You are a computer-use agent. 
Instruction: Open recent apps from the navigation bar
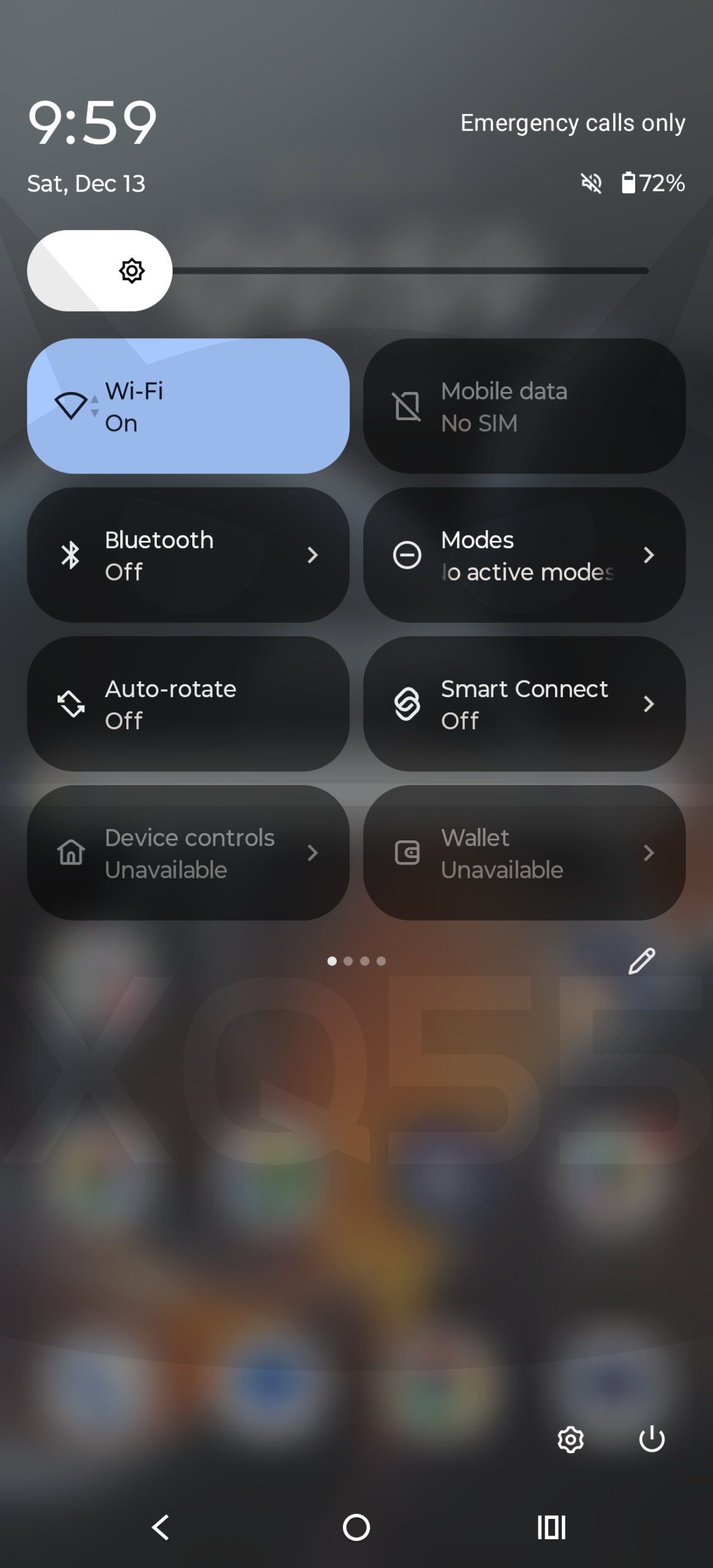click(551, 1528)
